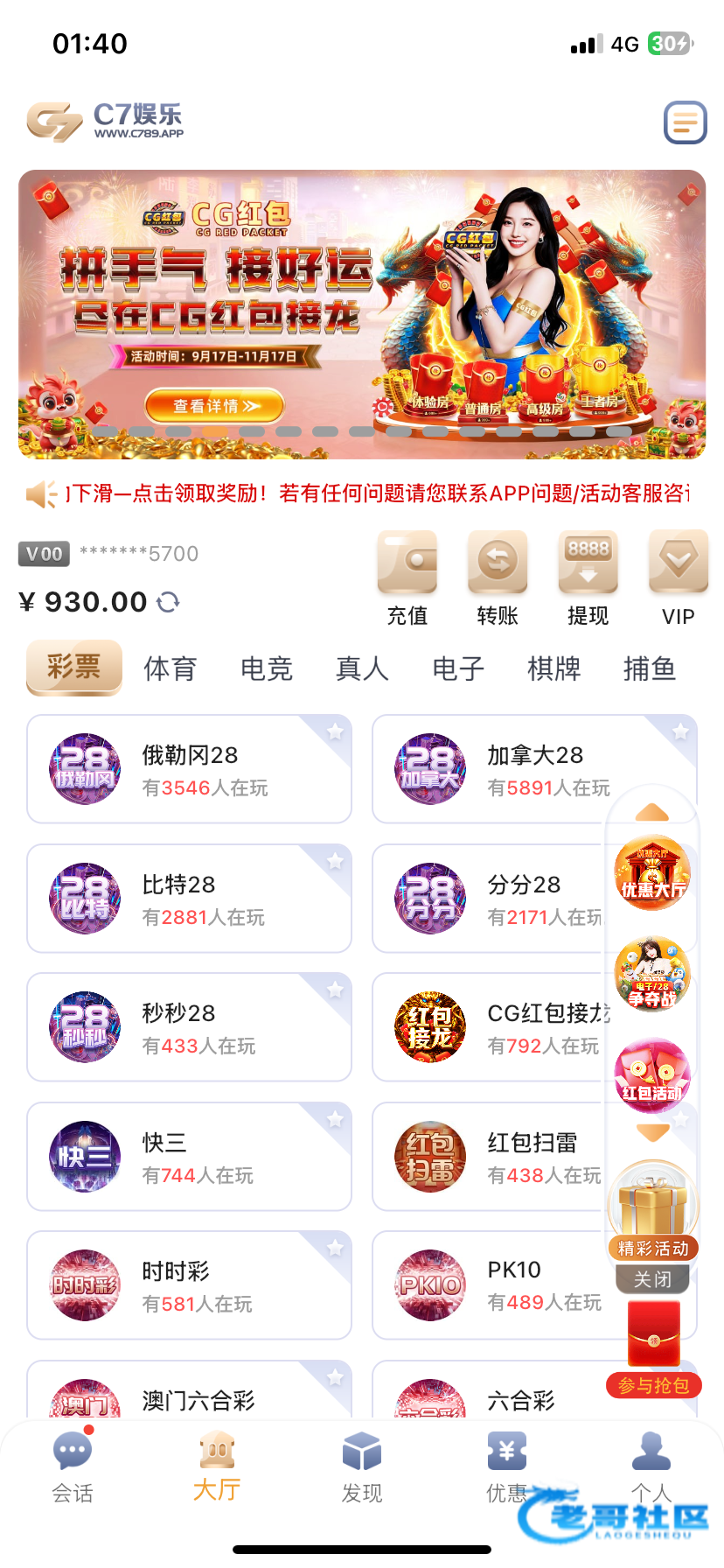Open the 快三 game card
724x1568 pixels.
coord(189,1157)
